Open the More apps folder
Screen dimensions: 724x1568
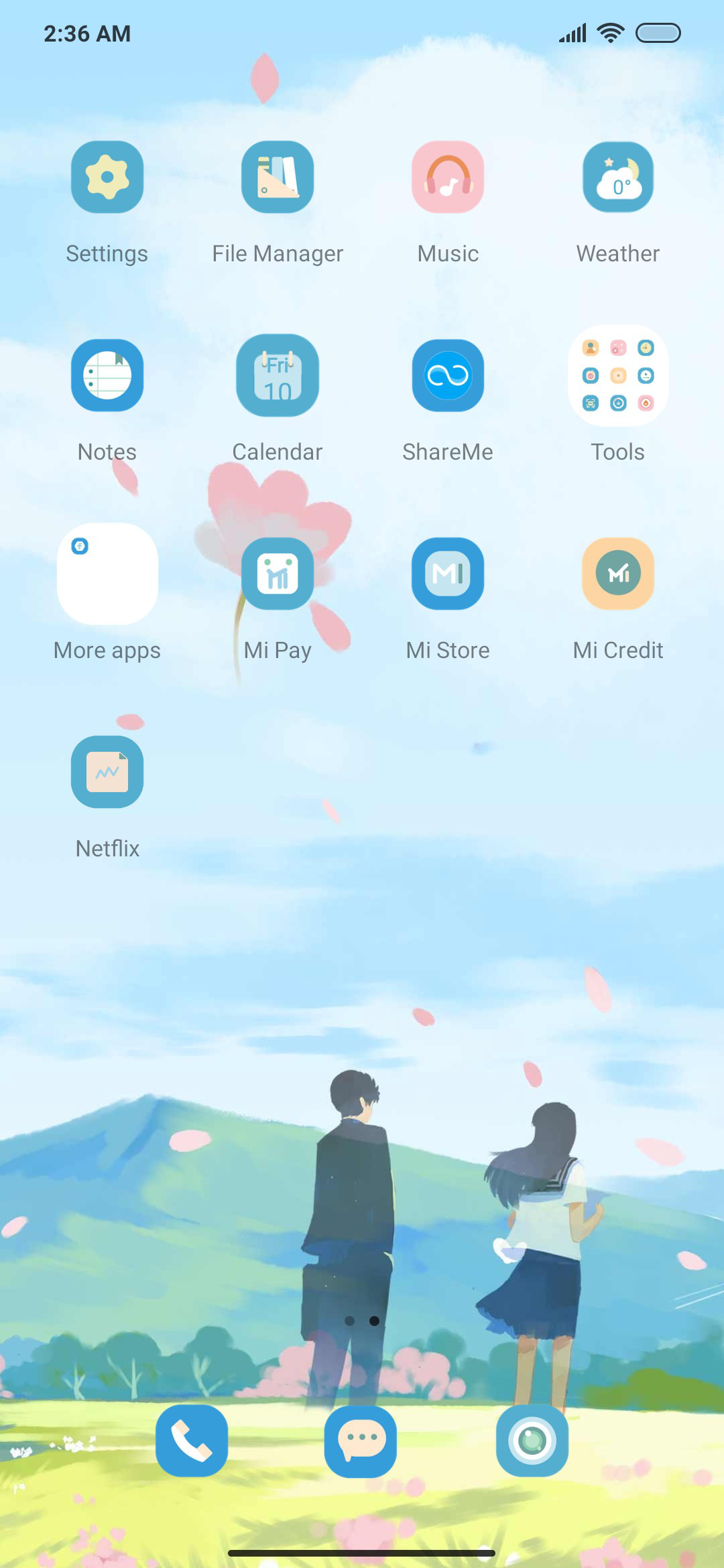click(107, 574)
